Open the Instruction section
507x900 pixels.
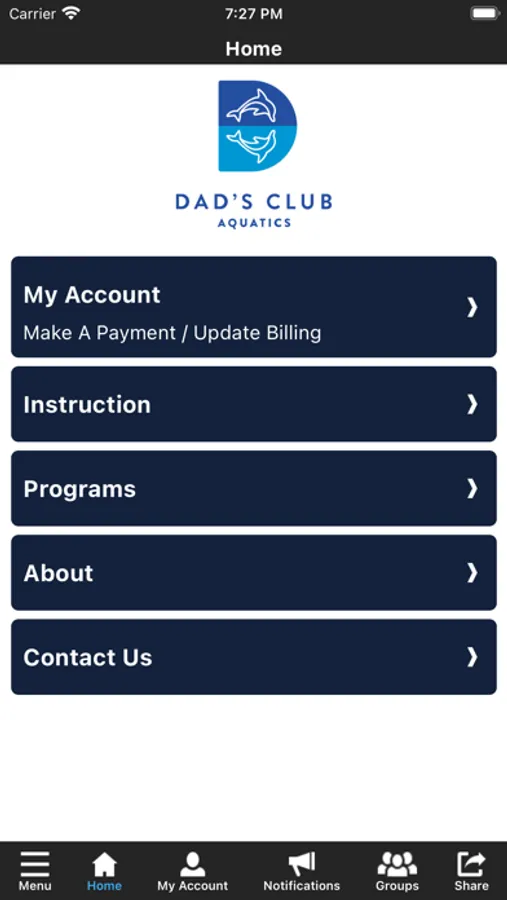(253, 404)
